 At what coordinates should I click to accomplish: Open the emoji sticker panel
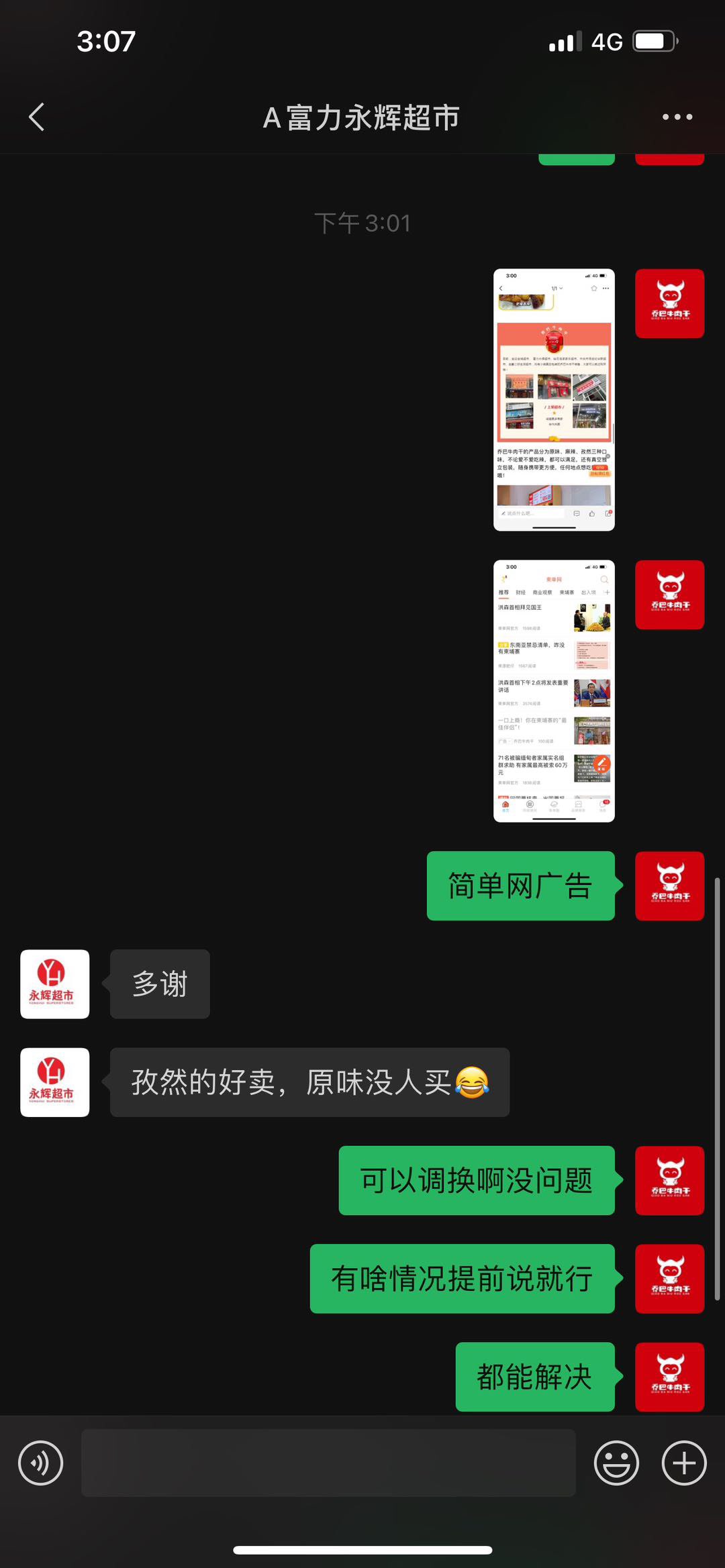point(616,1463)
